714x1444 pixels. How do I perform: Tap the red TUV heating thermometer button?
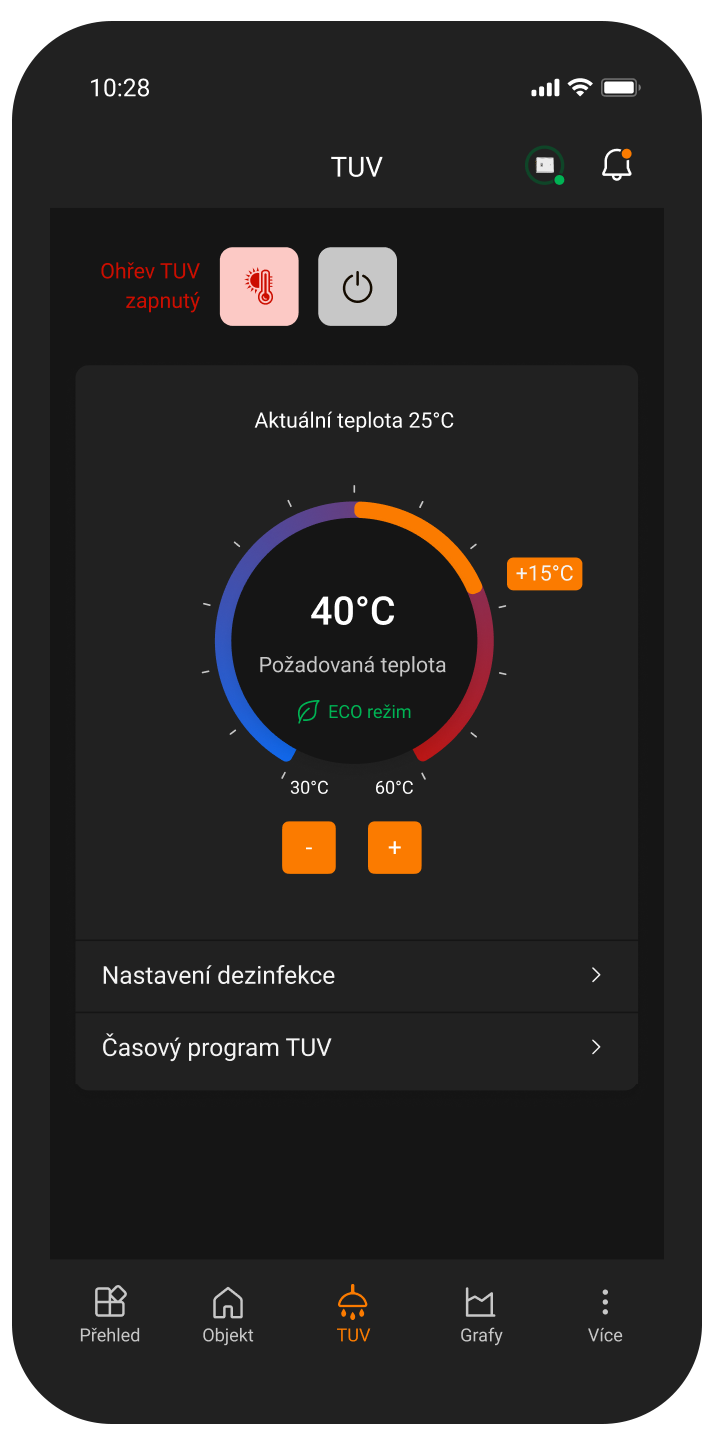coord(259,286)
